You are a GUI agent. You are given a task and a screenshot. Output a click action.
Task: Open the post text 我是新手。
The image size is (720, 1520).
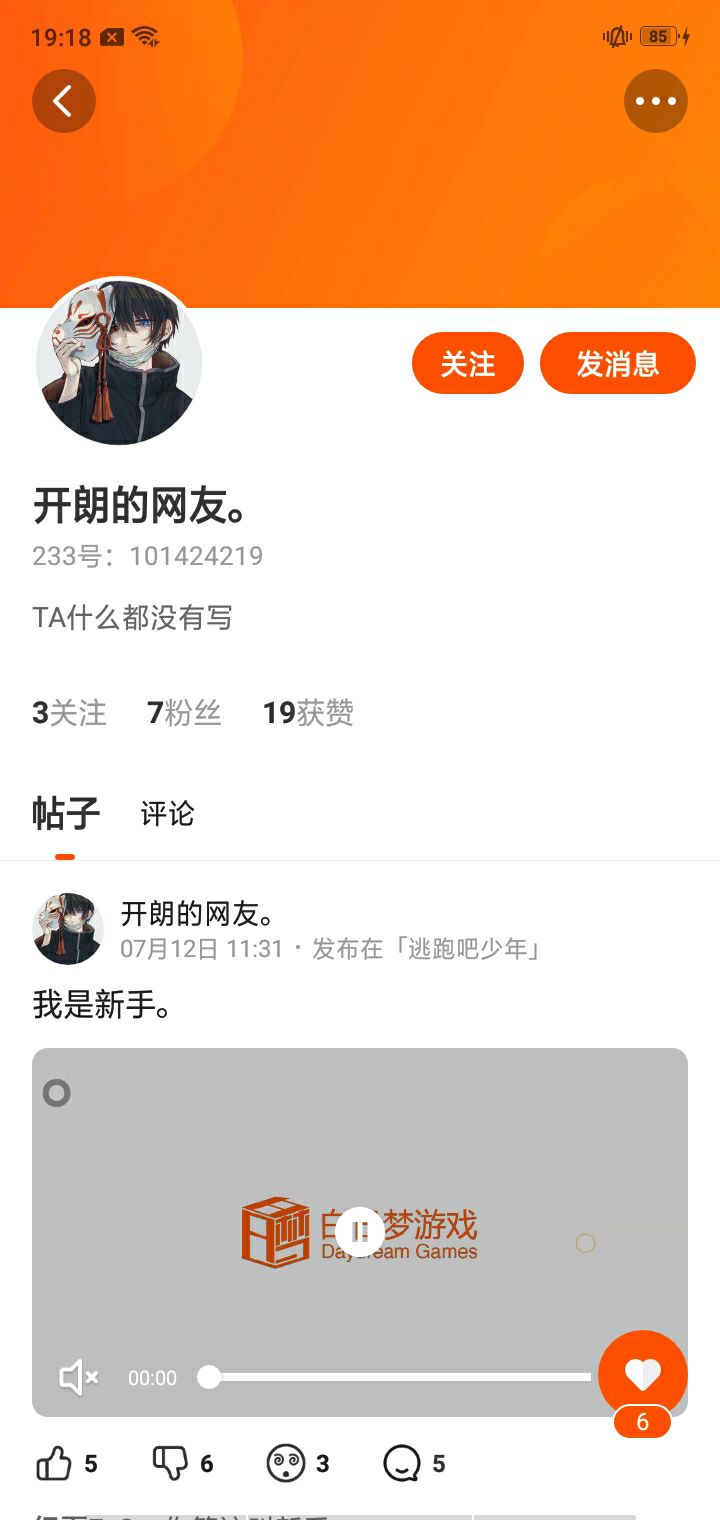(x=102, y=1005)
